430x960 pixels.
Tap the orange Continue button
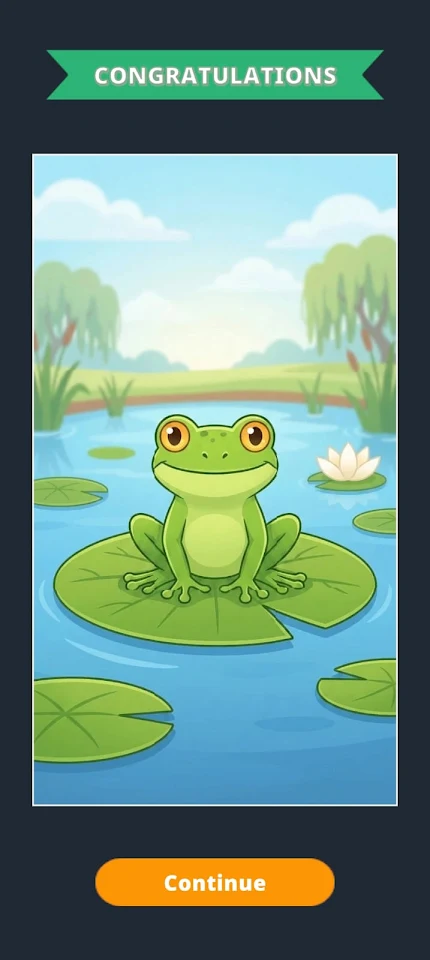pyautogui.click(x=215, y=882)
